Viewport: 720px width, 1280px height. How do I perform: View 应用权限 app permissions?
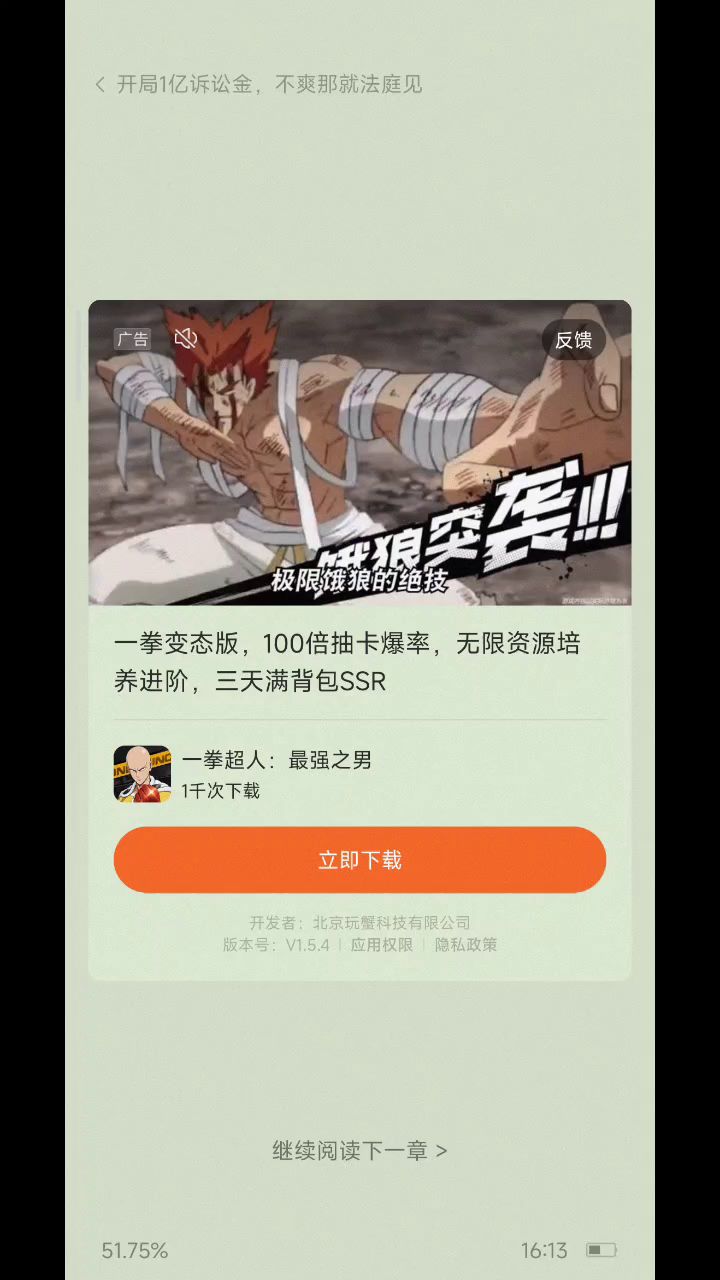coord(381,945)
